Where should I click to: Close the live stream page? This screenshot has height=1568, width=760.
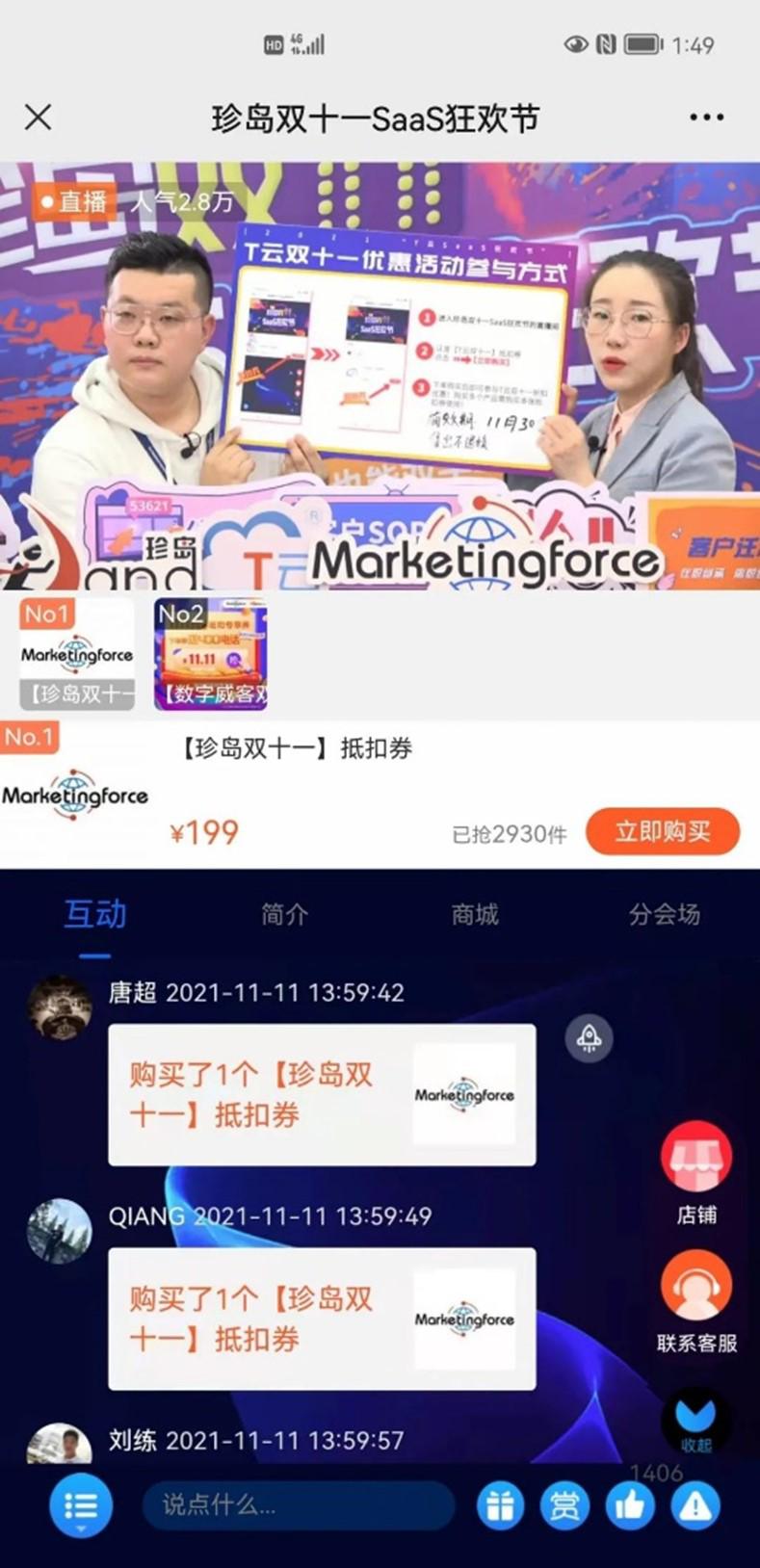[39, 118]
